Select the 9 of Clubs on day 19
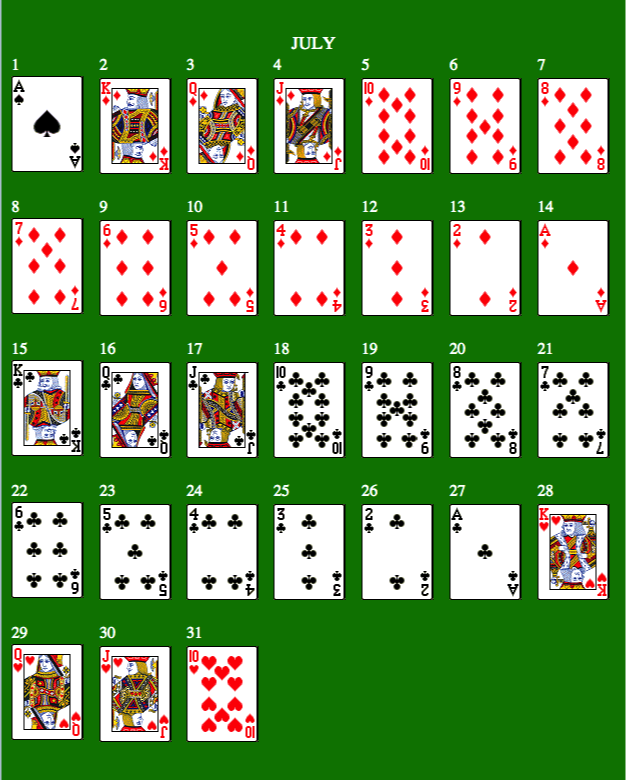This screenshot has width=626, height=780. tap(397, 409)
